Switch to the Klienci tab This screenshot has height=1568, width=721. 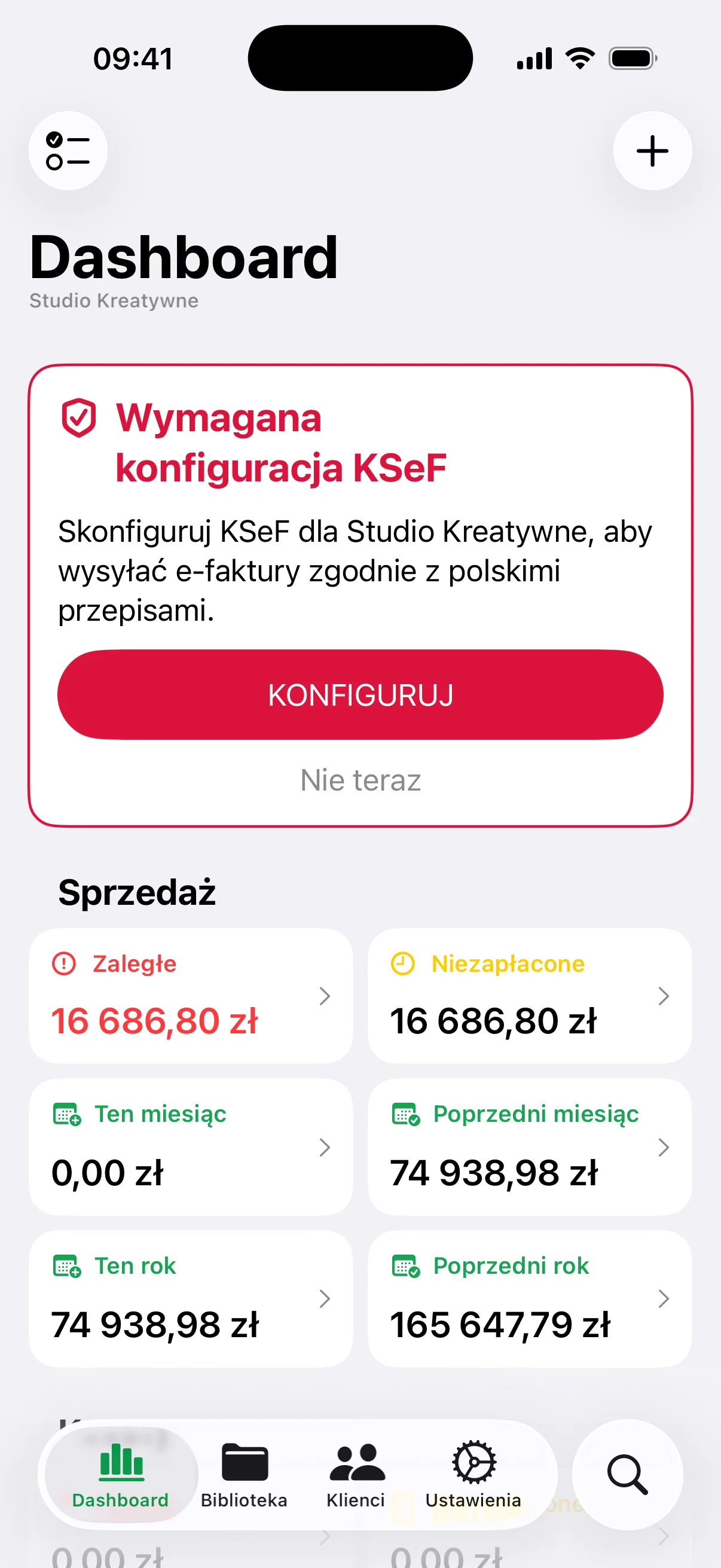point(356,1475)
